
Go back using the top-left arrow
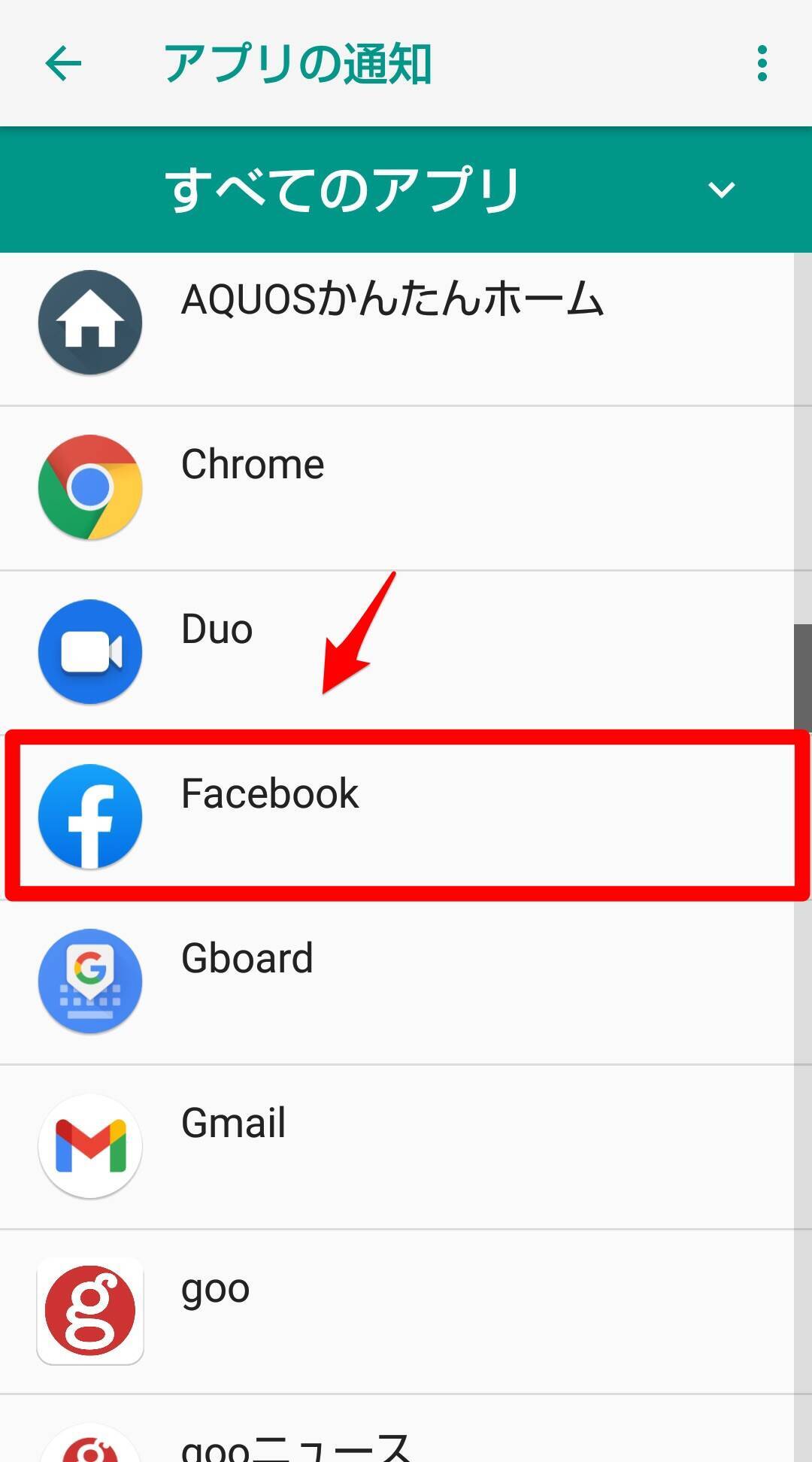63,63
